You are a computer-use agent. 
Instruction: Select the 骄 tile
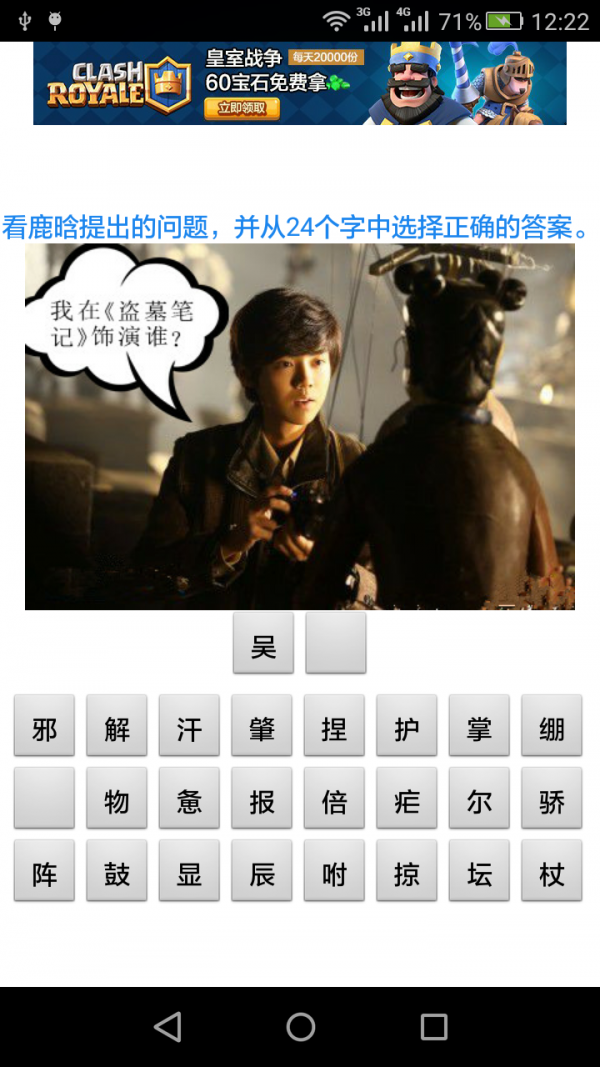click(x=552, y=802)
